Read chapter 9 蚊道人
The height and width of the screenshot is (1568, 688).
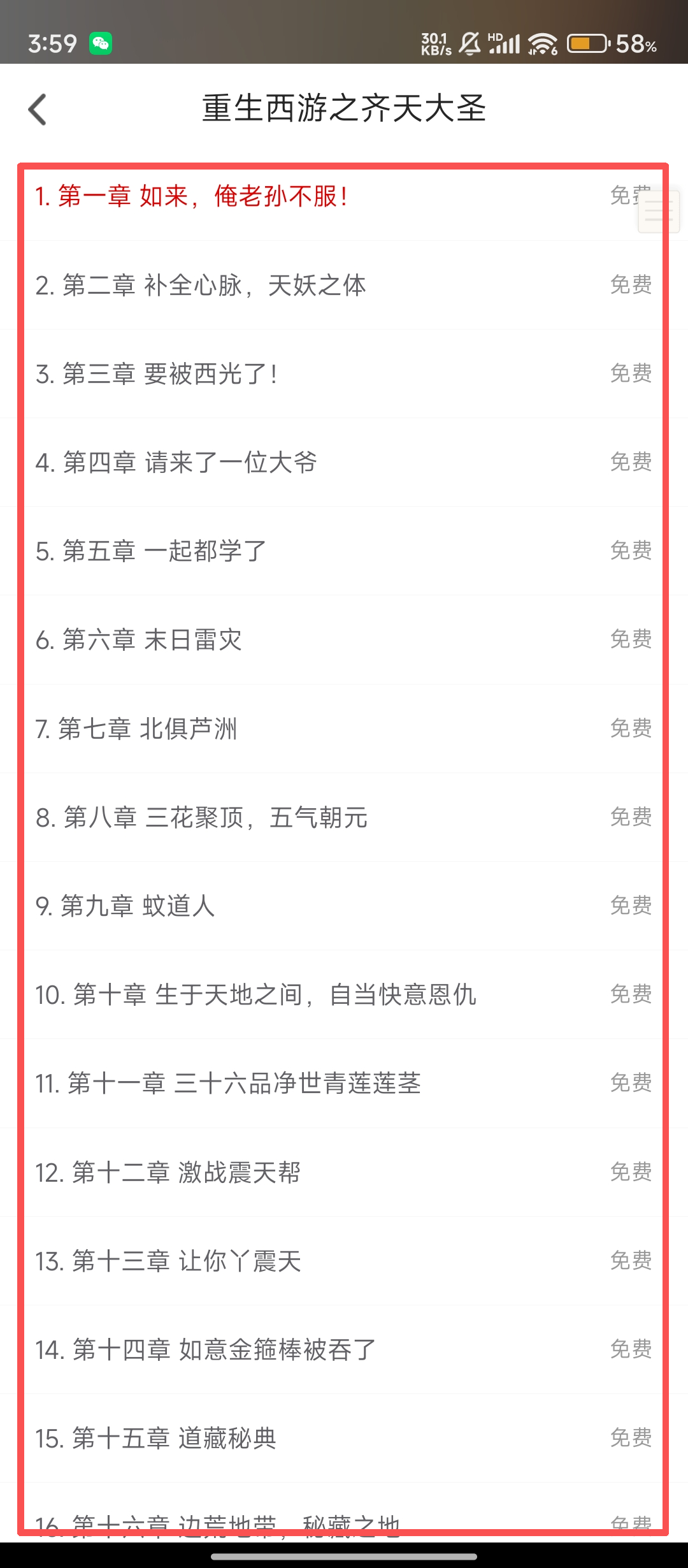(125, 906)
